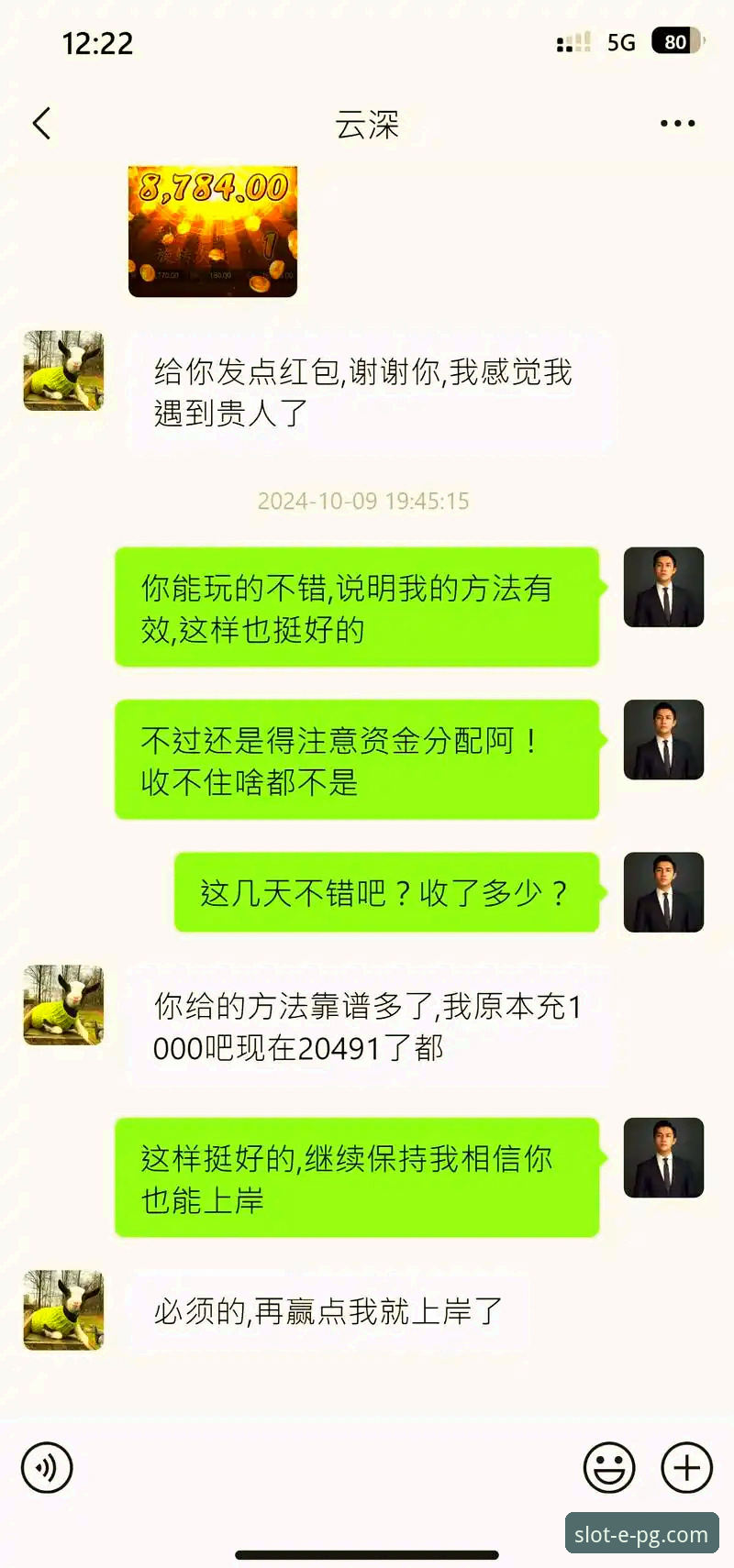Open the emoji picker
The image size is (734, 1568).
pos(609,1467)
